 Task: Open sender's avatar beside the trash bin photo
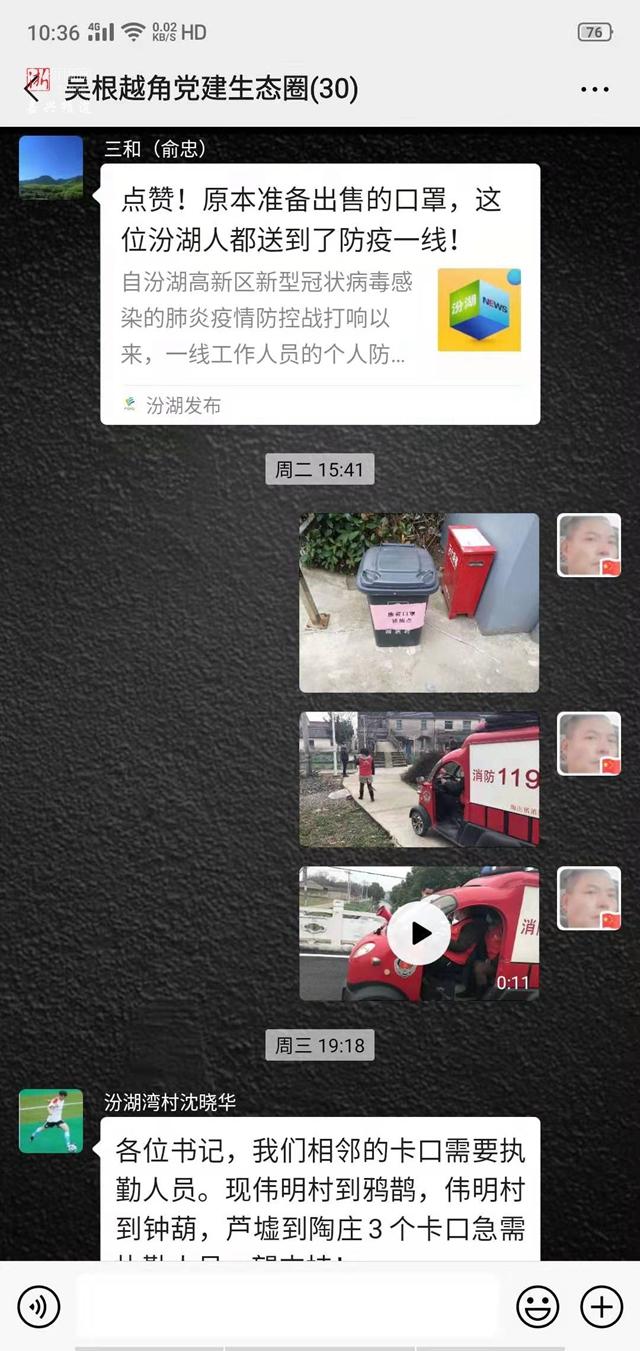pos(589,545)
